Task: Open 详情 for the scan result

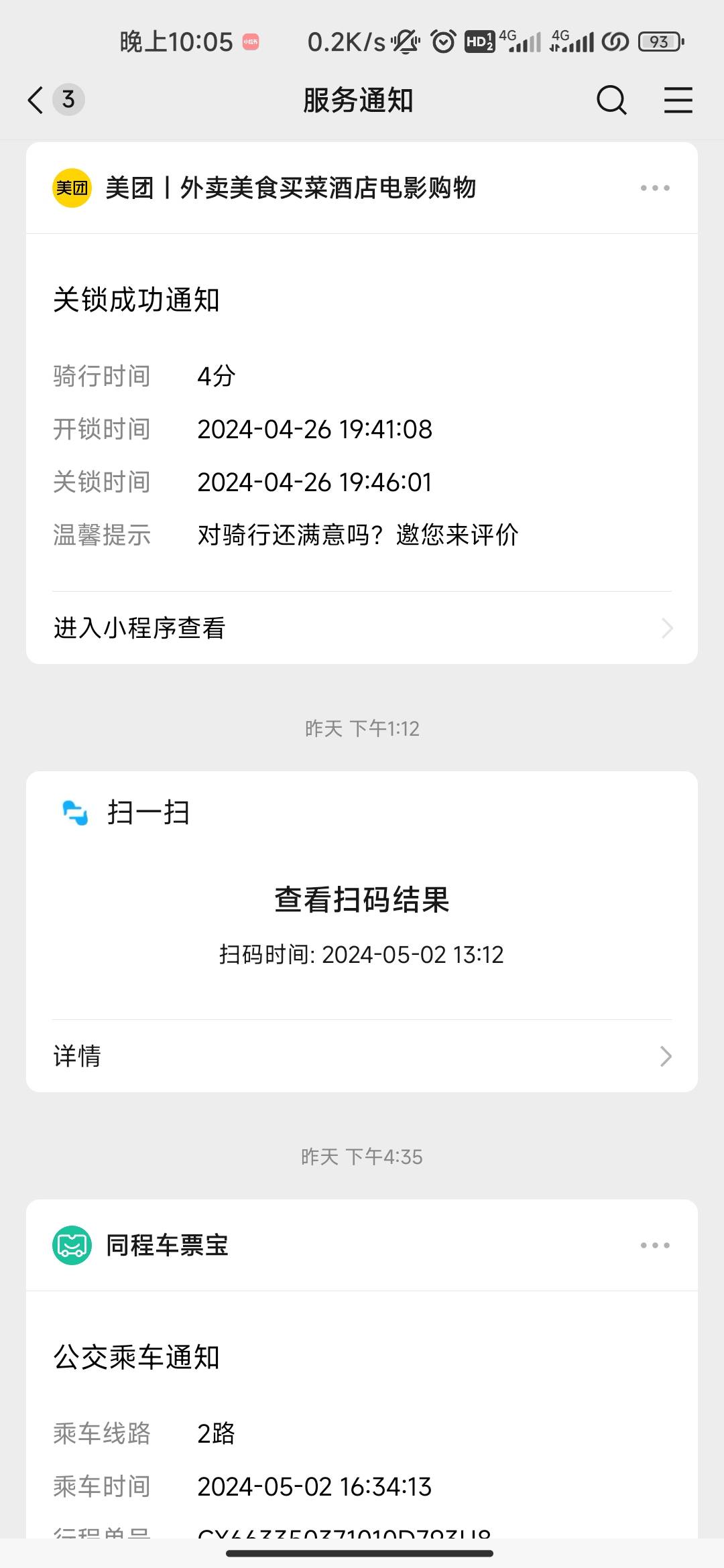Action: click(x=362, y=1056)
